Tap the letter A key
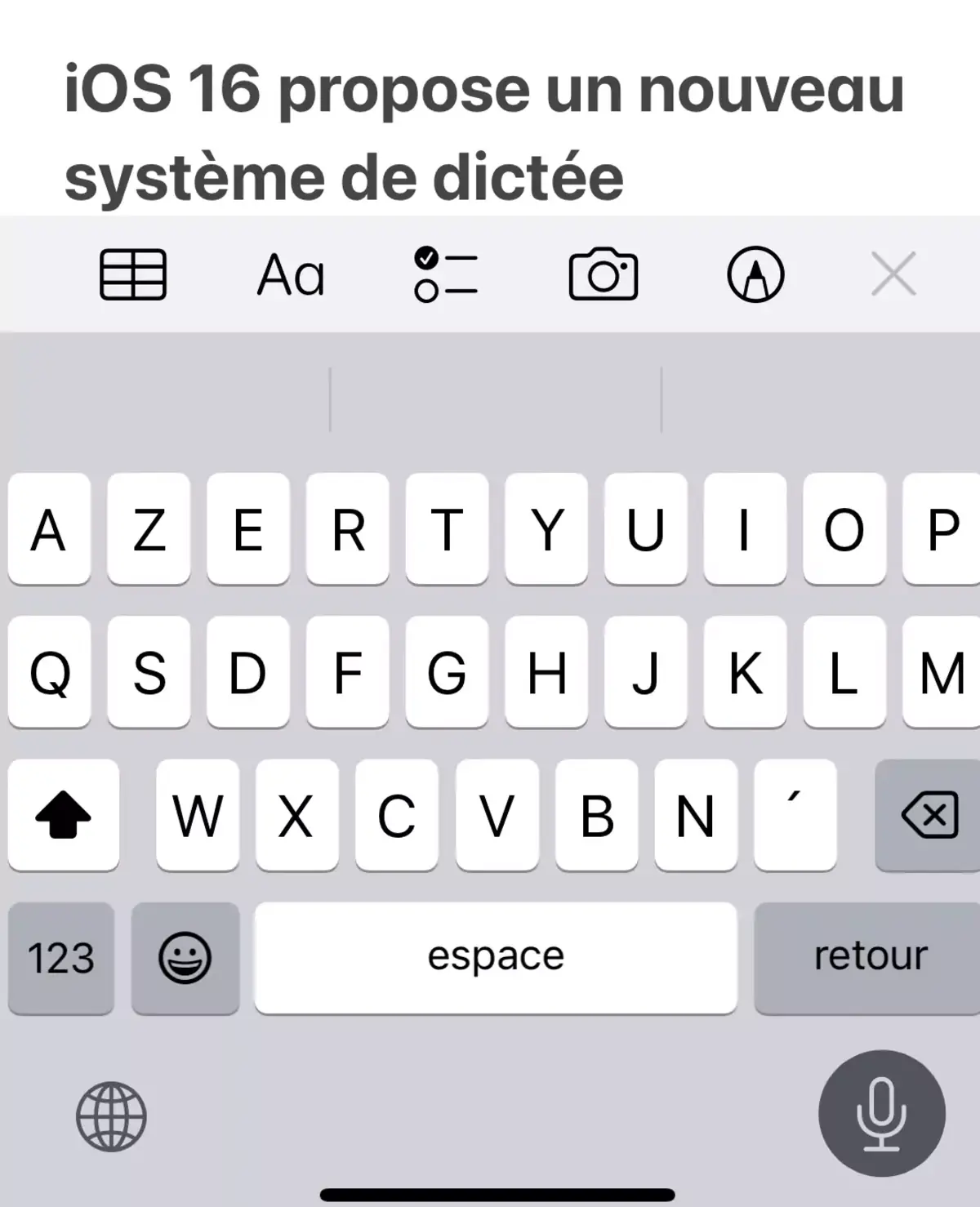This screenshot has width=980, height=1207. [x=47, y=530]
